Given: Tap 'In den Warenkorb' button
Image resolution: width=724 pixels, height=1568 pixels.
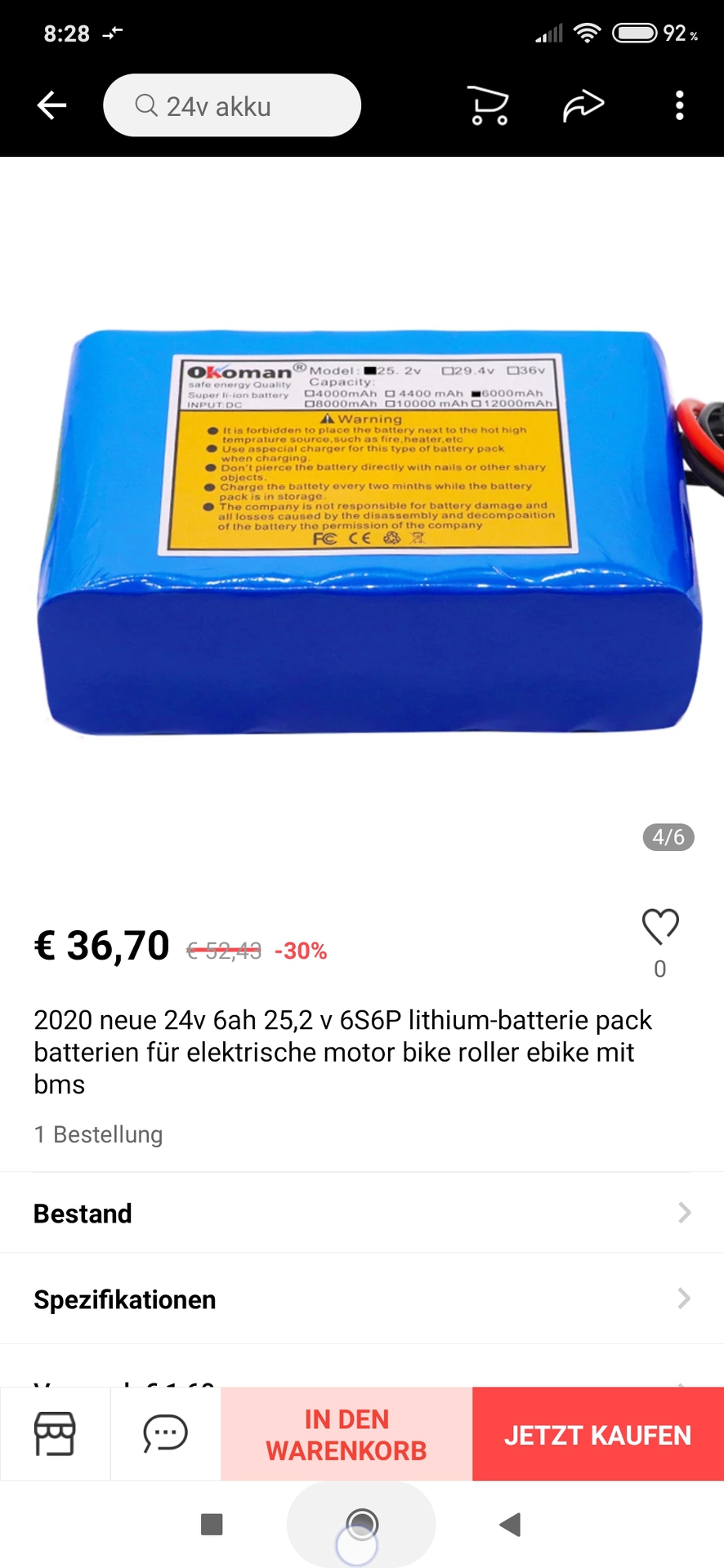Looking at the screenshot, I should (346, 1434).
